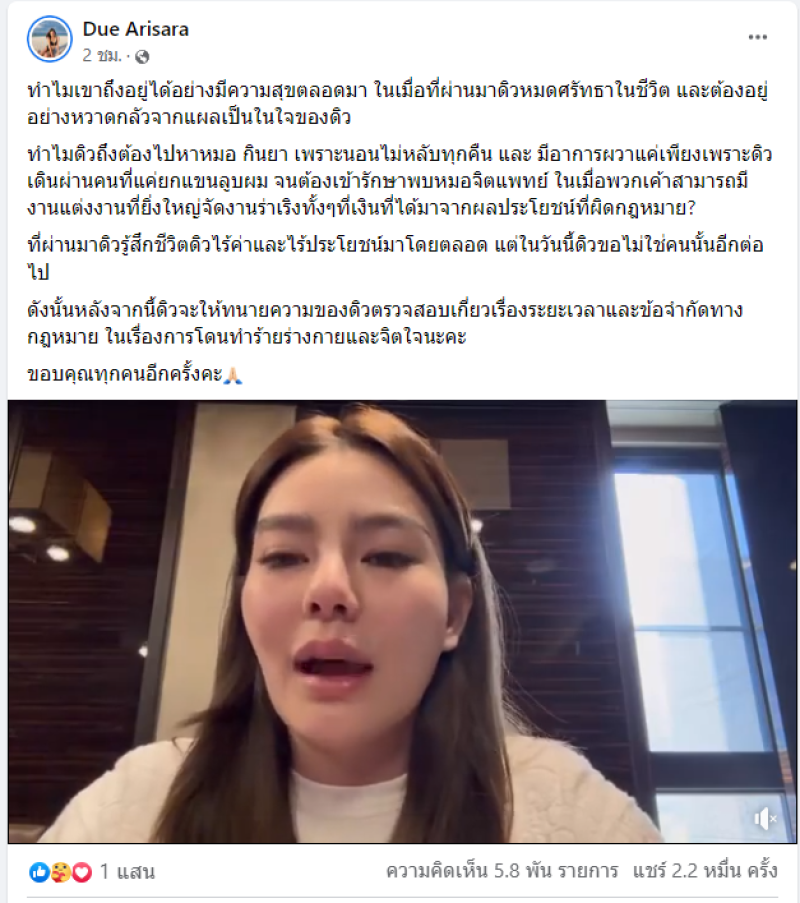Open the Due Arisara profile name link

pyautogui.click(x=135, y=30)
